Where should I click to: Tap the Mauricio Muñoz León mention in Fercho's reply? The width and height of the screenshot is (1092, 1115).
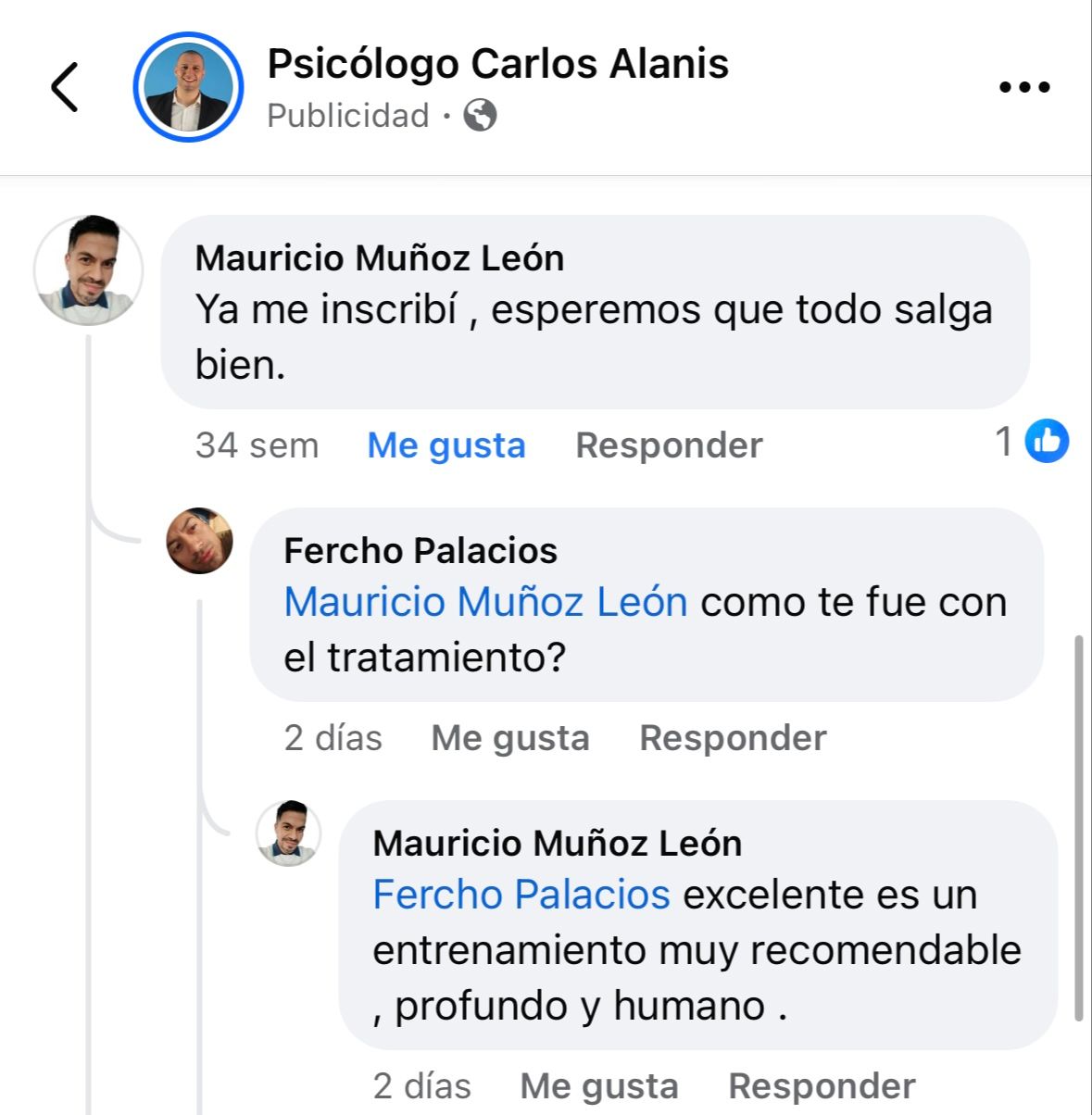[x=485, y=602]
